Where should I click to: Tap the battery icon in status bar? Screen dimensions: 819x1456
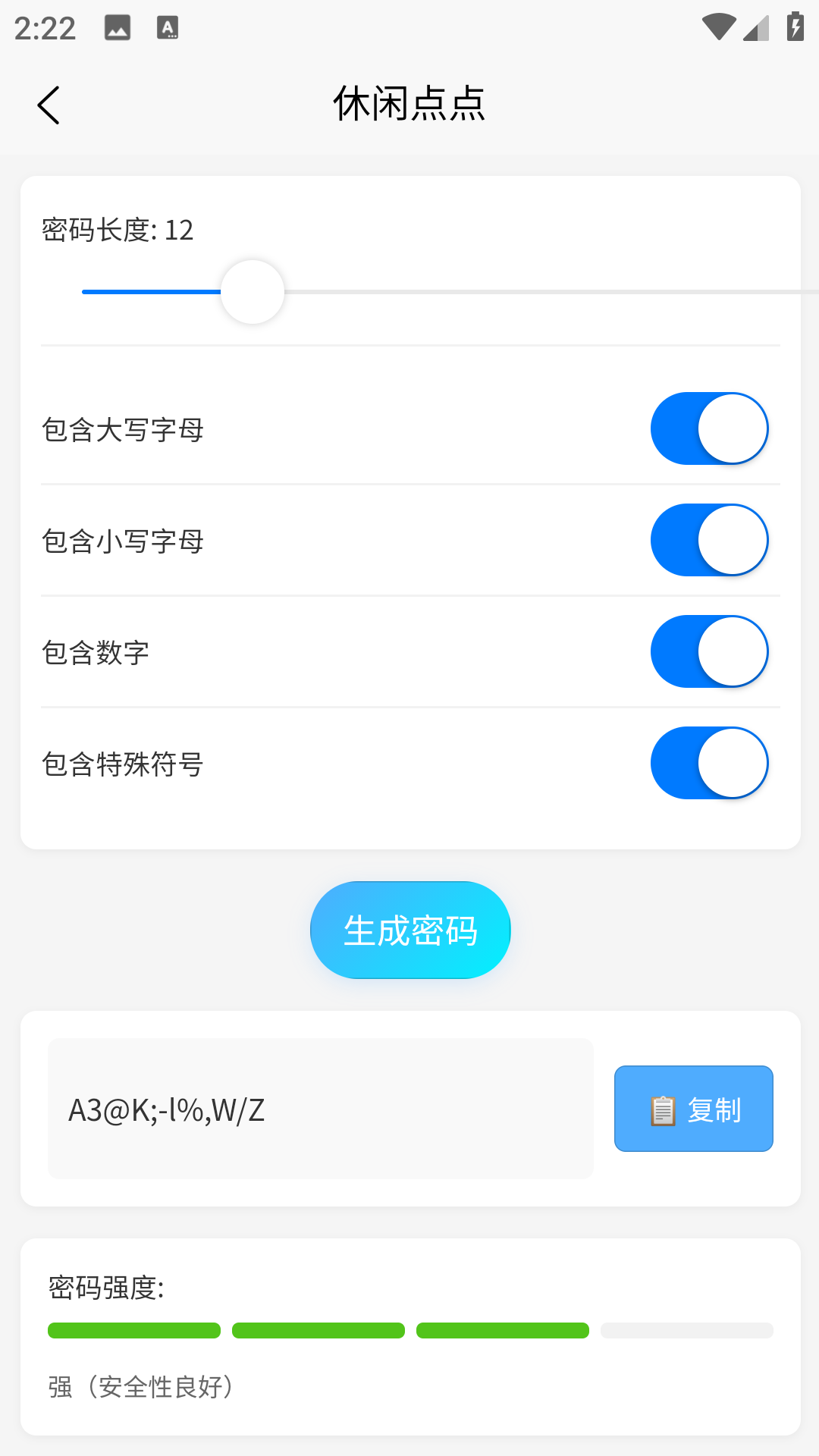(x=793, y=25)
